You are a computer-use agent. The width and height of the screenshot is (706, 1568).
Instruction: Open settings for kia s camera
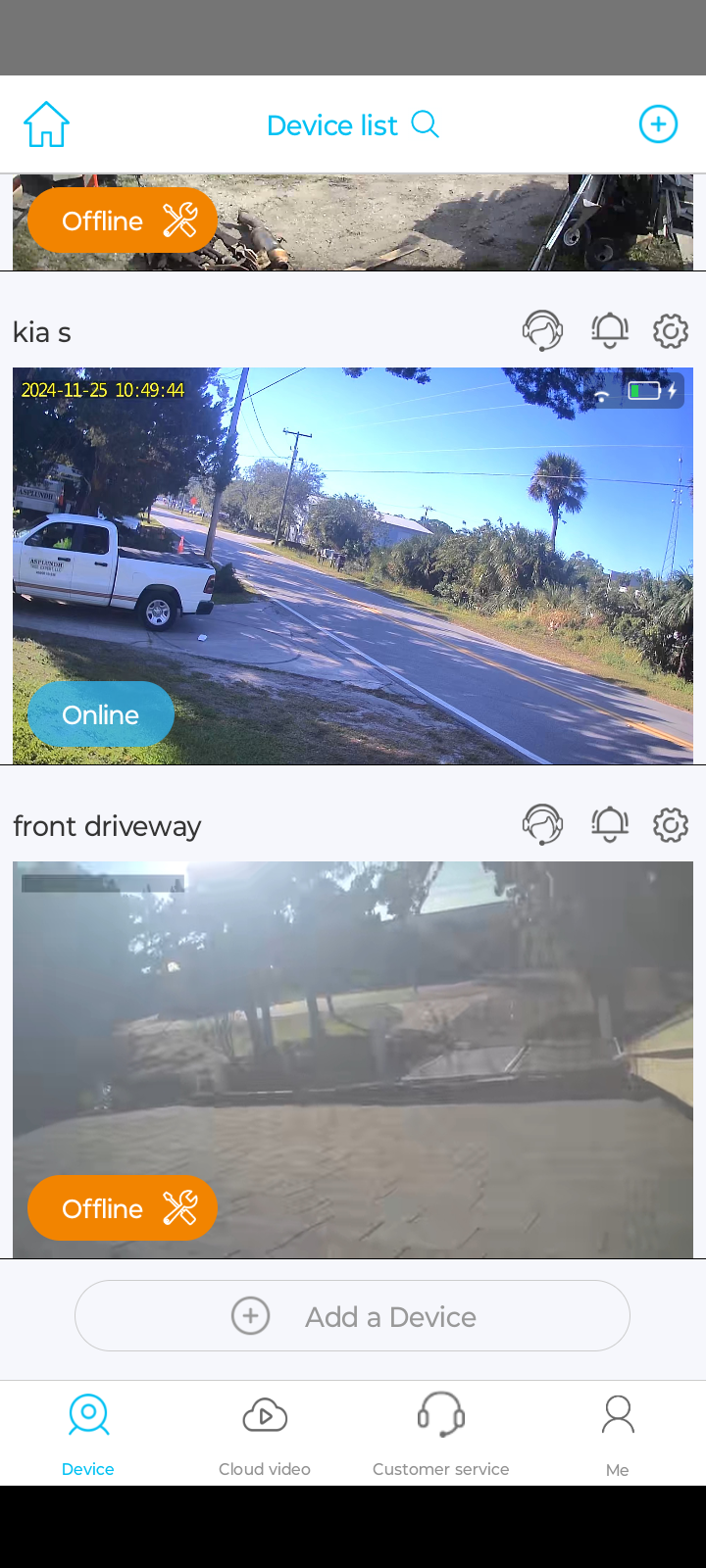671,331
